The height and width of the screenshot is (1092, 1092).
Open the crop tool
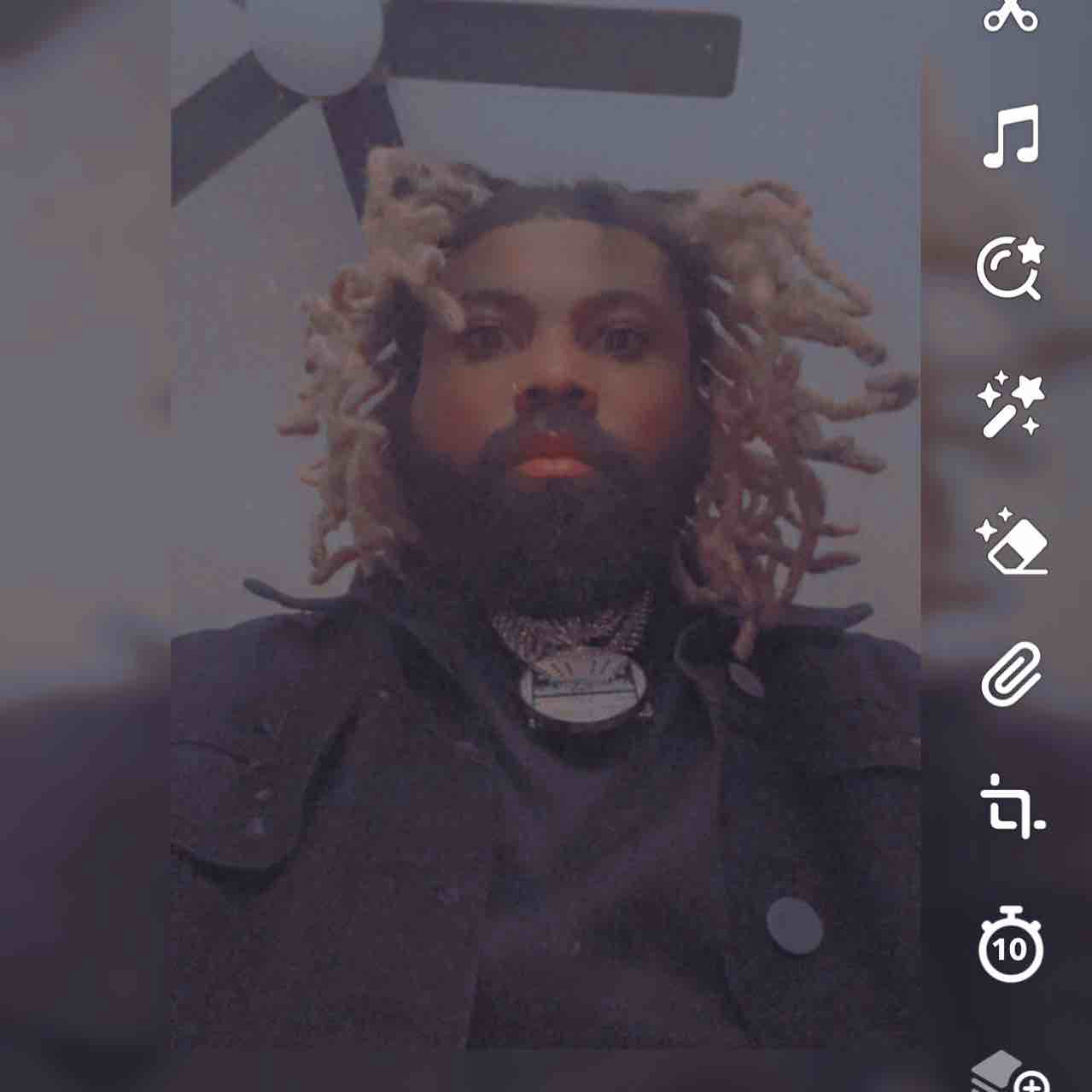click(x=1011, y=807)
